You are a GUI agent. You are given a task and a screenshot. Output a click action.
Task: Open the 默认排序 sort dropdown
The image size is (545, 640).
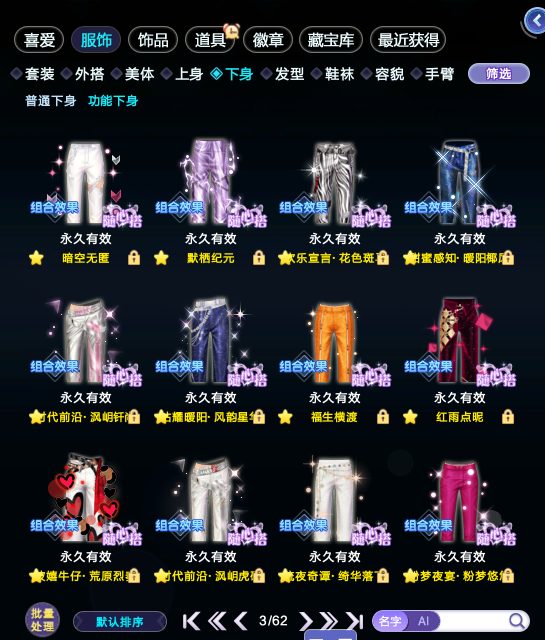120,622
